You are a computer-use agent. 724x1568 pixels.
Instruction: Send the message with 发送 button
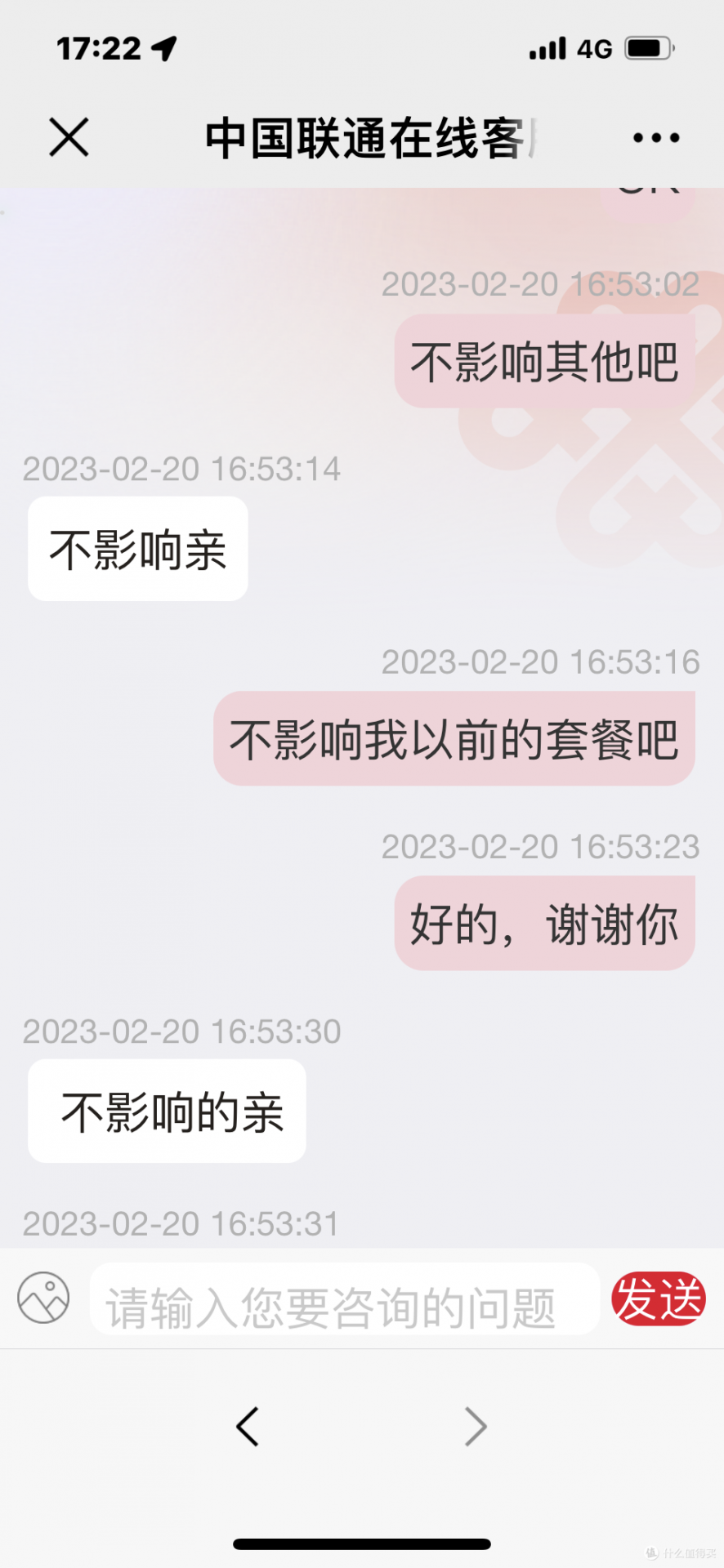pos(659,1298)
